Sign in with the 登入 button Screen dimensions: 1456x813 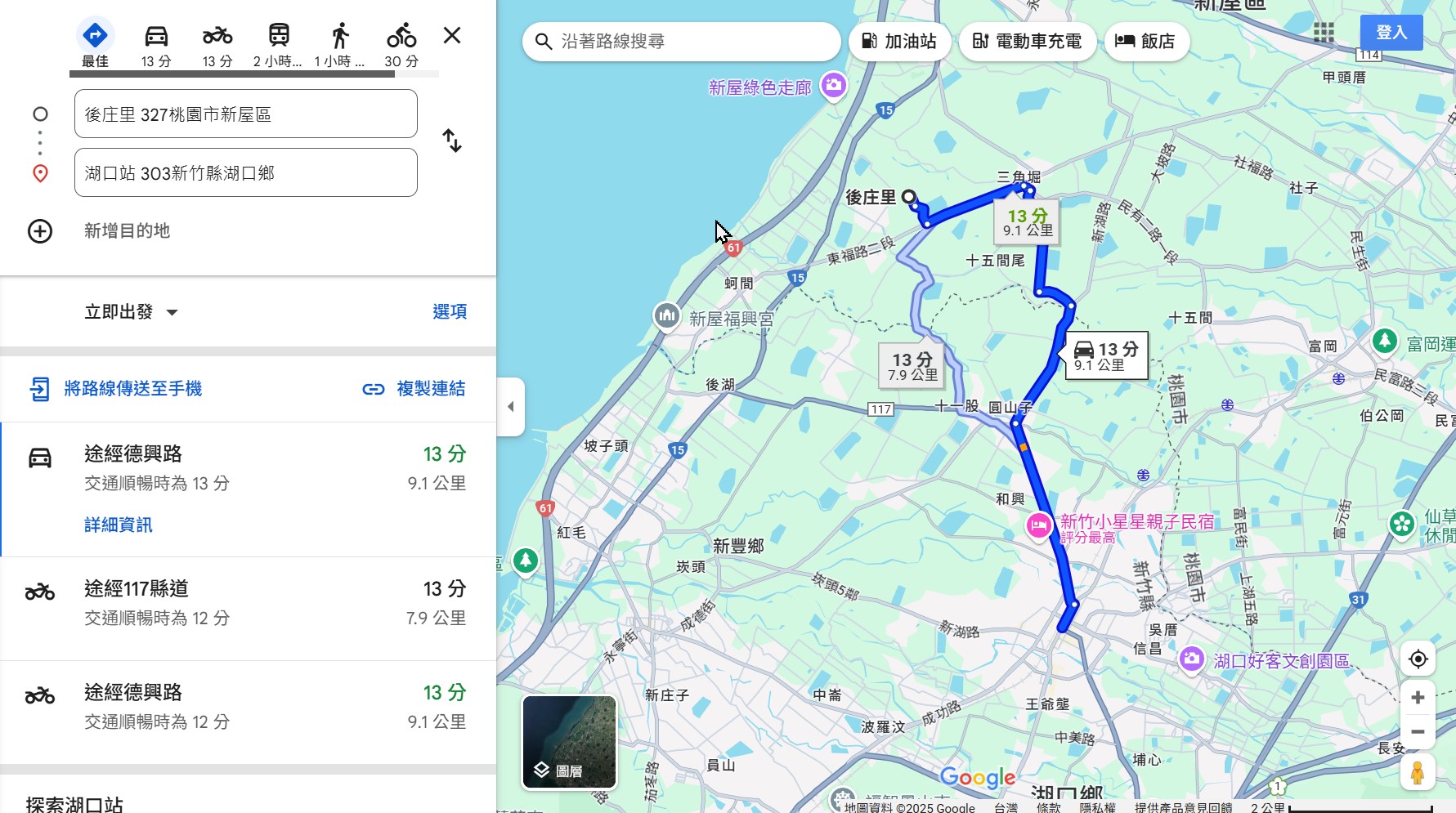(1391, 33)
